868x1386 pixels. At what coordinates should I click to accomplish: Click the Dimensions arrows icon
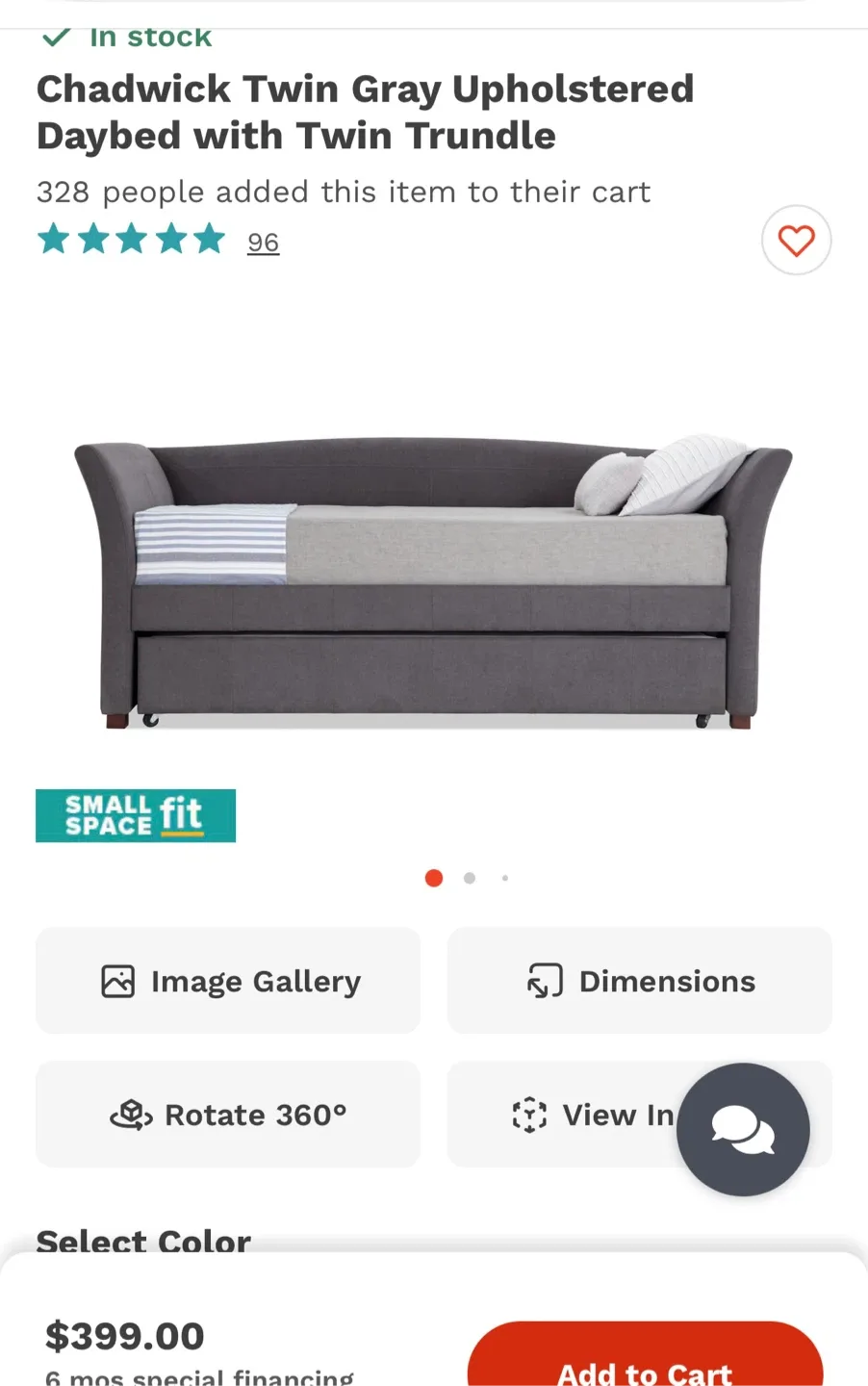pos(545,980)
